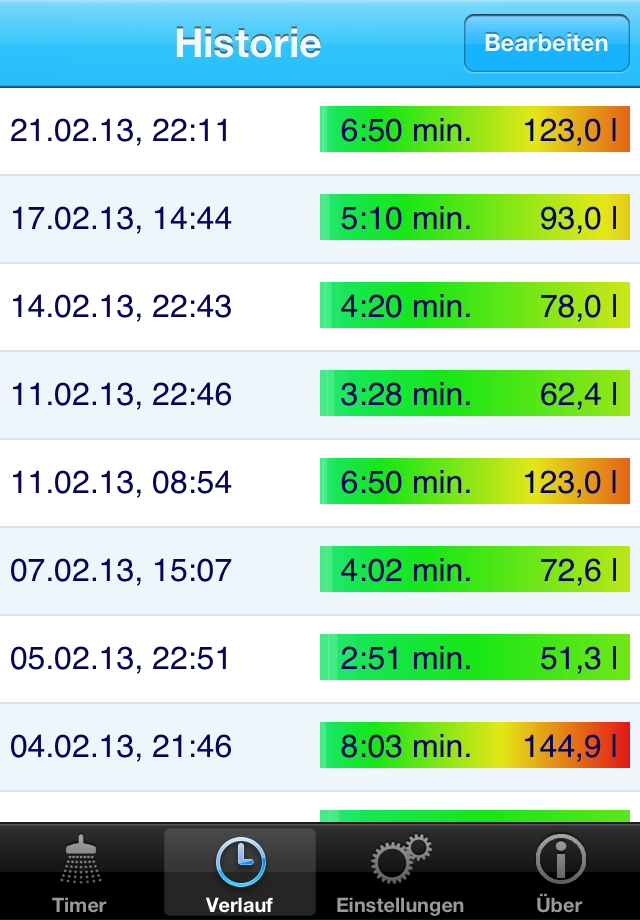Tap the Bearbeiten button
This screenshot has width=640, height=920.
546,43
